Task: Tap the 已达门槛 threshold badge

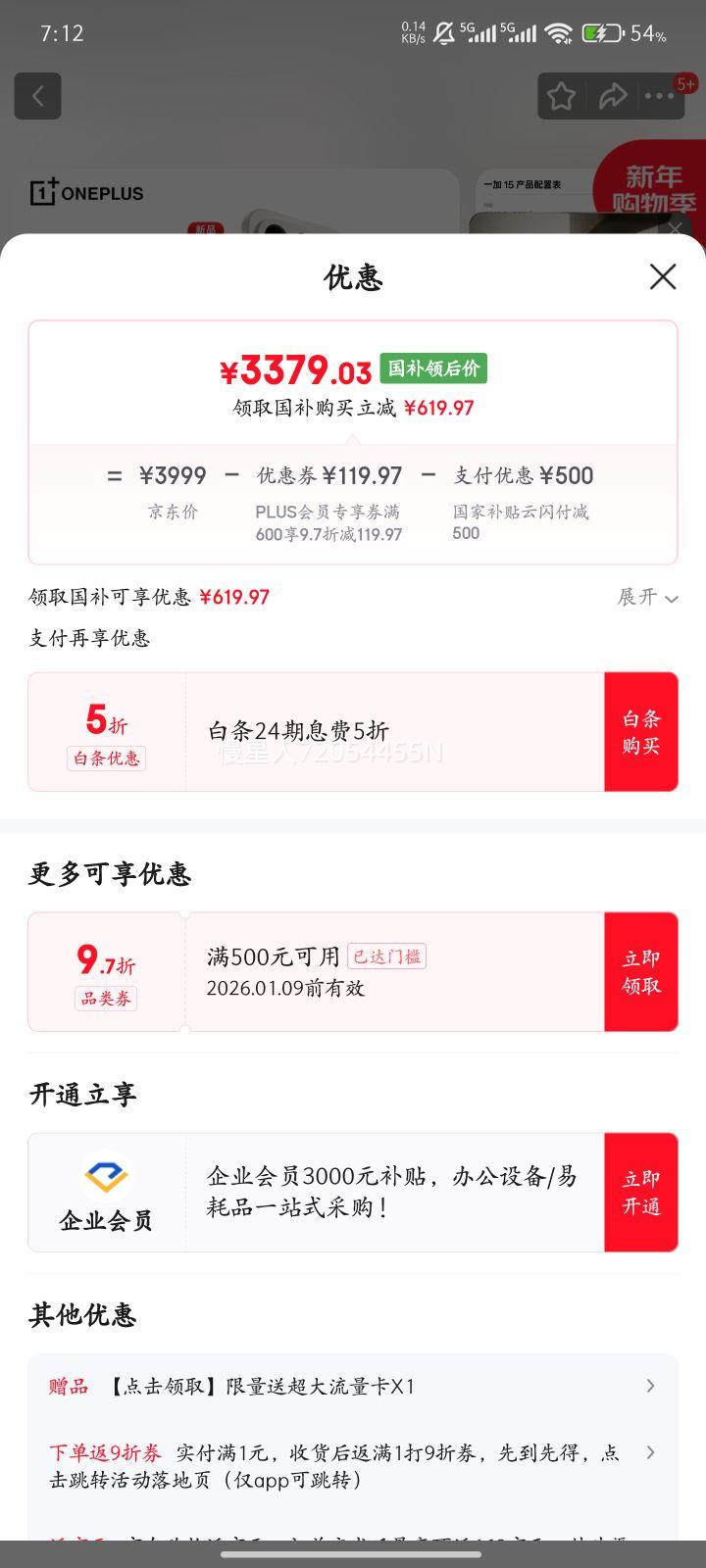Action: click(x=386, y=955)
